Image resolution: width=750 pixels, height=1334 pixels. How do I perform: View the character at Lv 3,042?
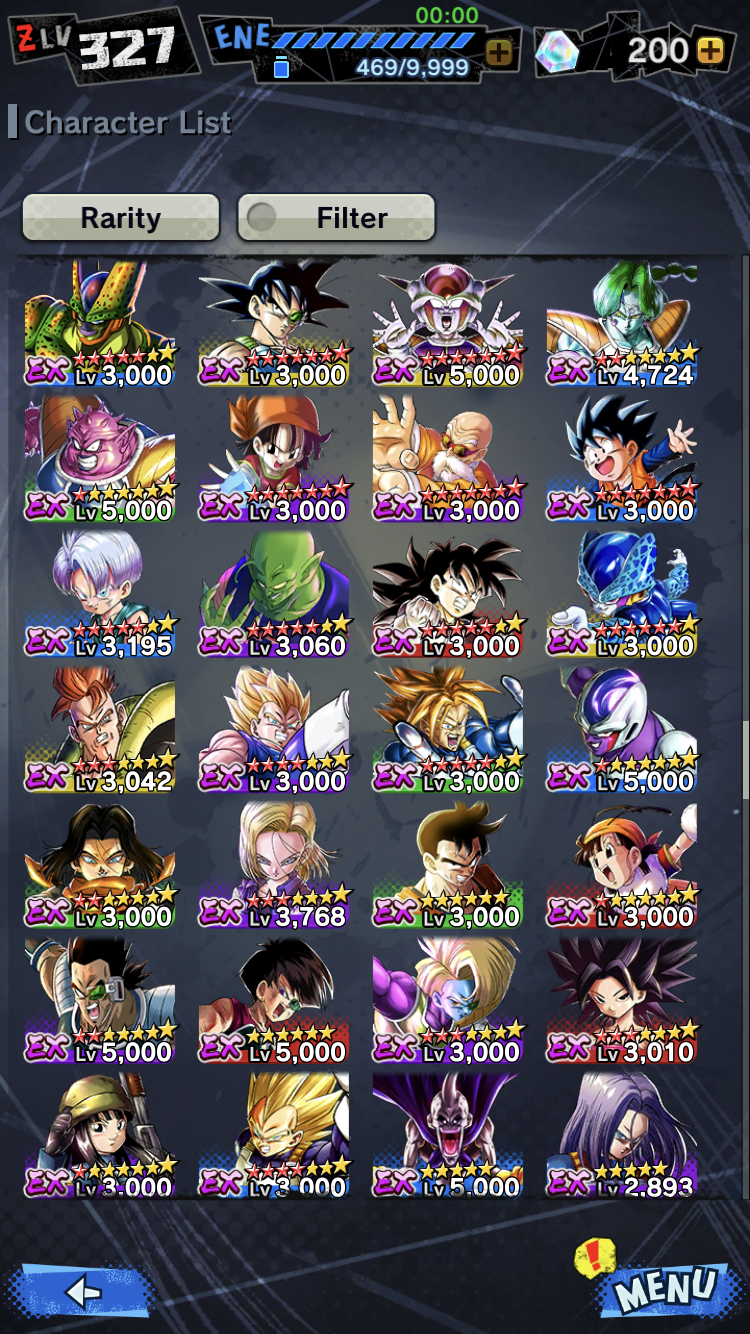tap(100, 730)
